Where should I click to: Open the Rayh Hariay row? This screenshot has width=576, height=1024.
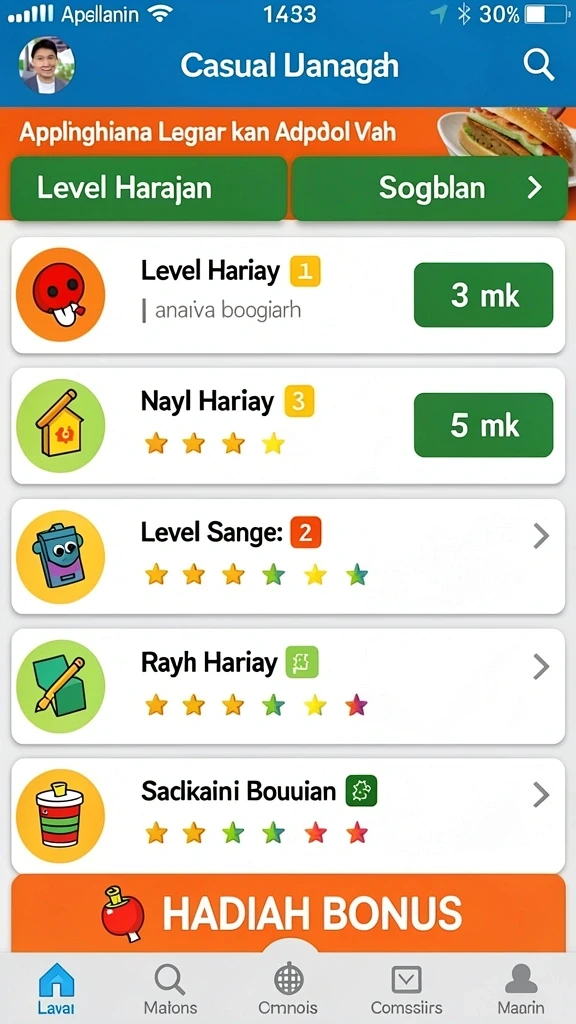tap(288, 686)
